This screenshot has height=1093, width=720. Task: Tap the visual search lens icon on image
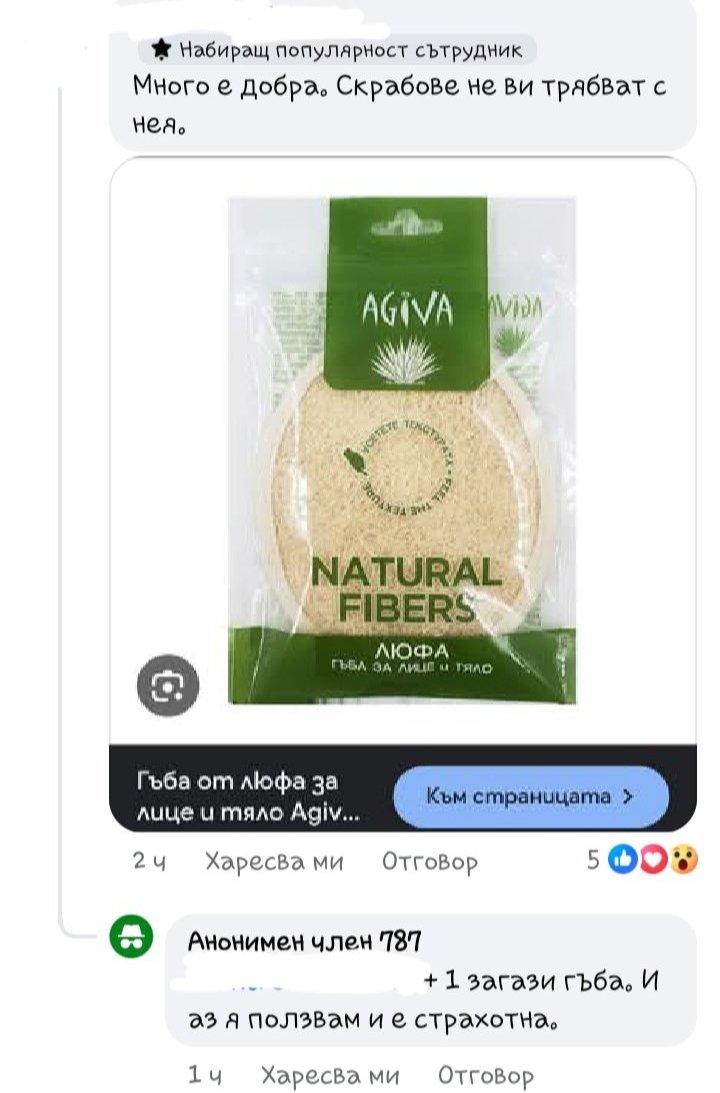[x=167, y=685]
